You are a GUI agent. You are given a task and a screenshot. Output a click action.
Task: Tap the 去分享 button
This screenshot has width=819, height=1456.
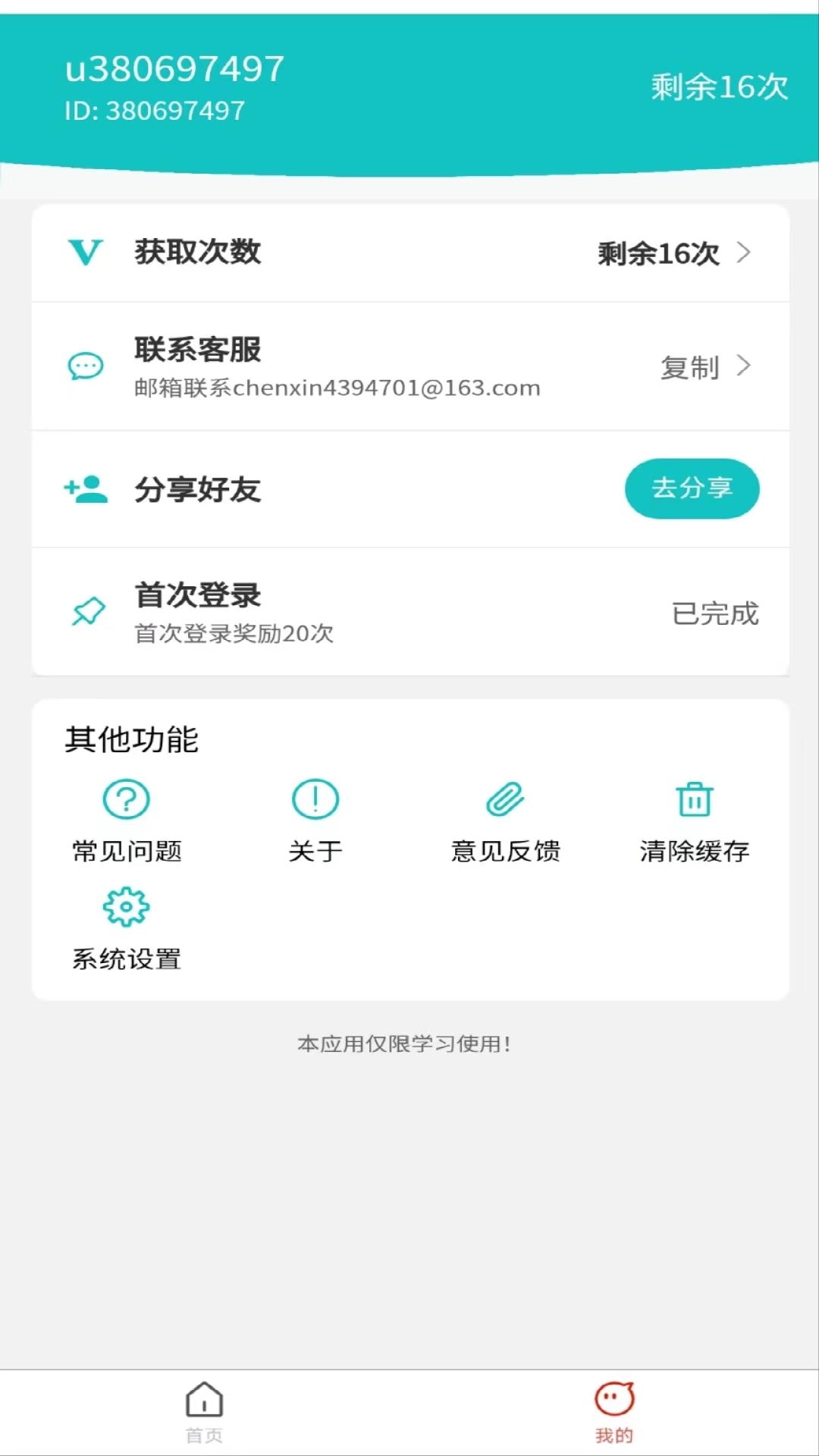(x=692, y=489)
